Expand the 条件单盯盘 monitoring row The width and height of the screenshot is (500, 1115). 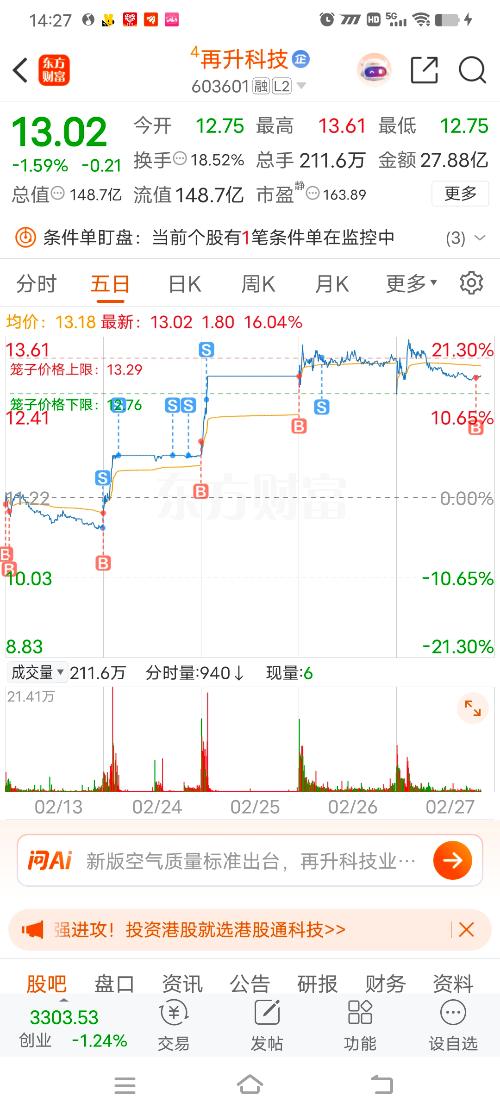[250, 238]
